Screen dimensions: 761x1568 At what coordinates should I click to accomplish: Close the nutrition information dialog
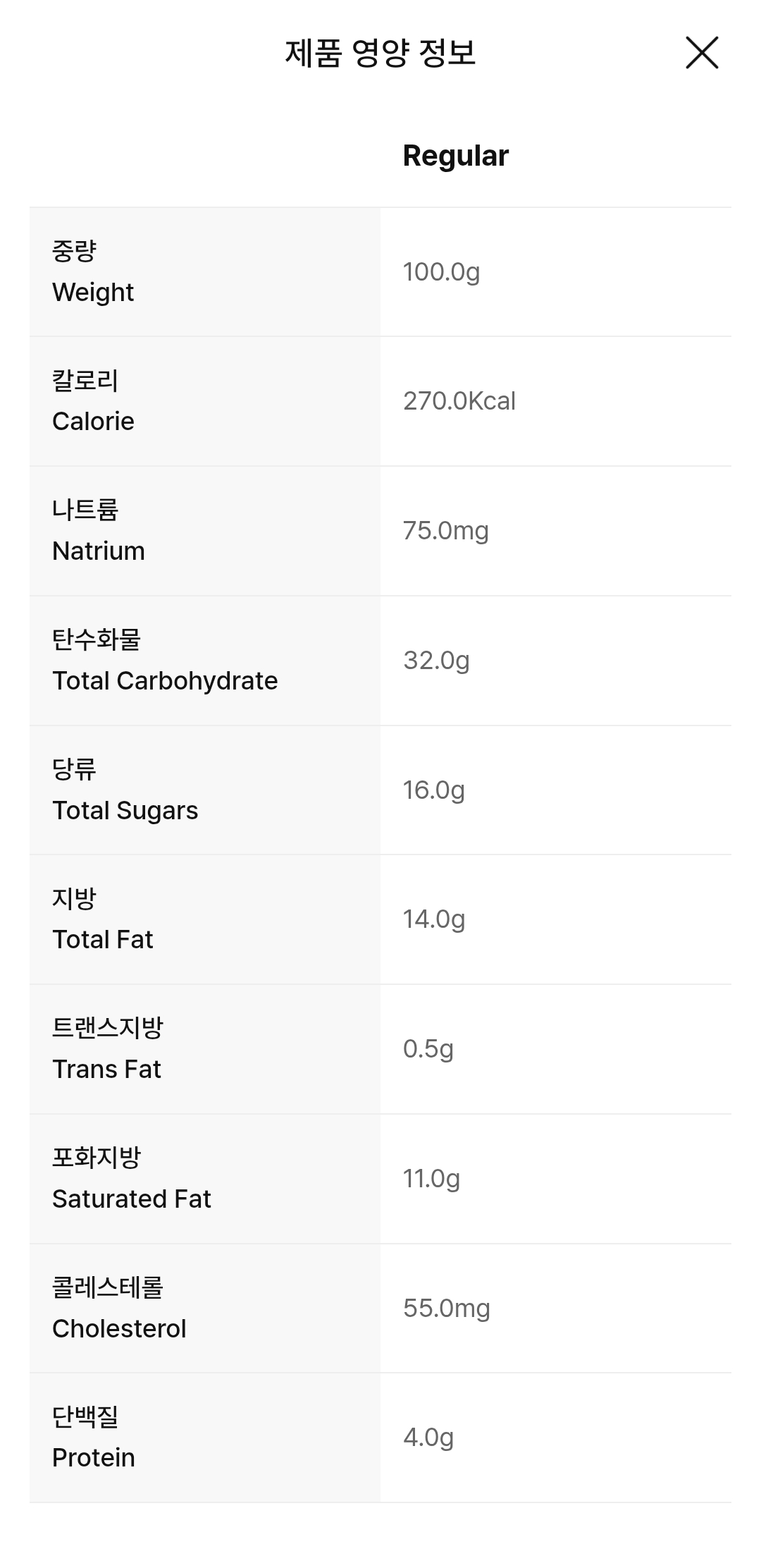702,53
